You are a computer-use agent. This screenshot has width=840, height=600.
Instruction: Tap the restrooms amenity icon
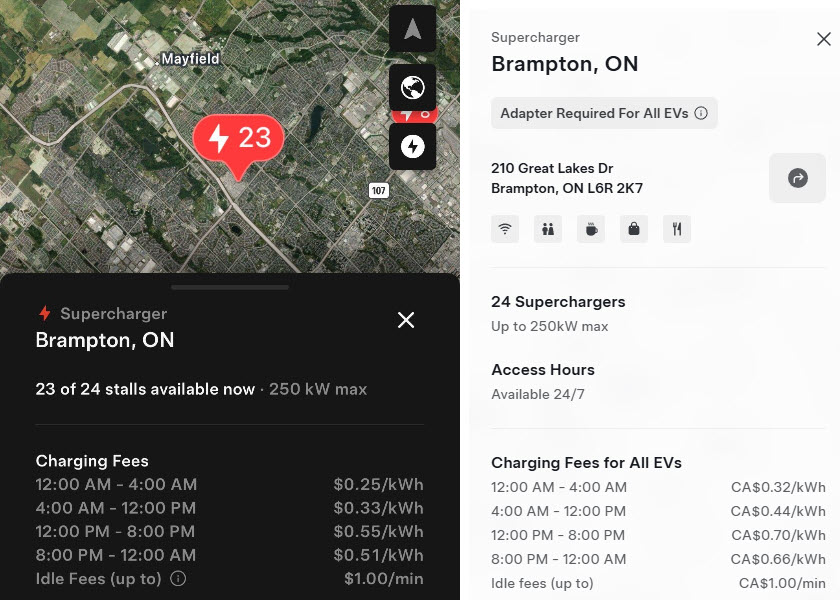click(548, 229)
